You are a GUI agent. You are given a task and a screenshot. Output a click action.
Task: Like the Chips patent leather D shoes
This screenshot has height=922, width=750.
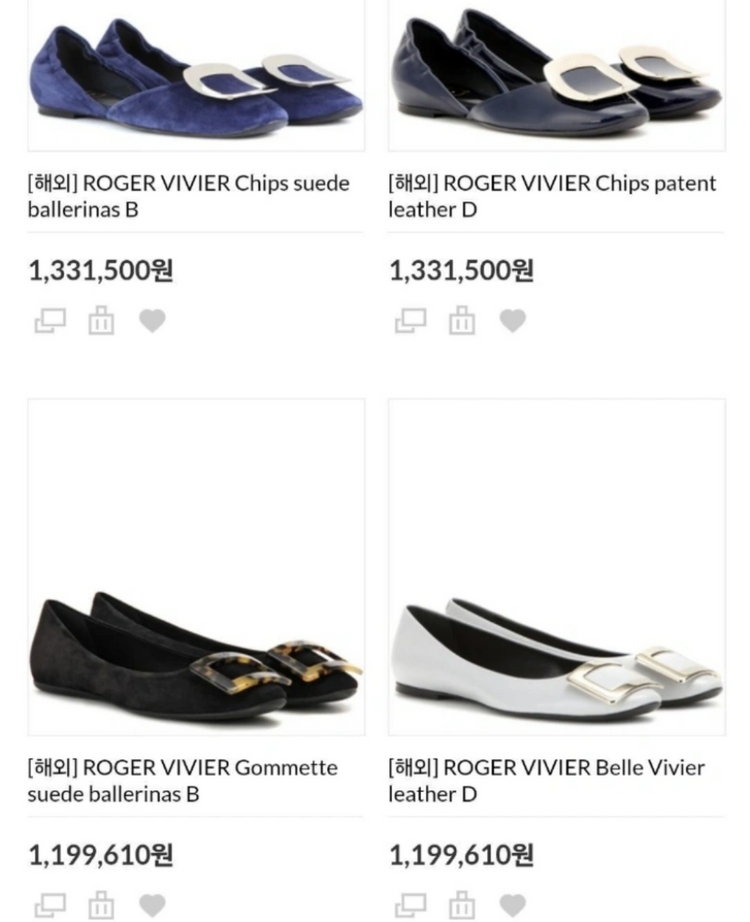[x=513, y=321]
